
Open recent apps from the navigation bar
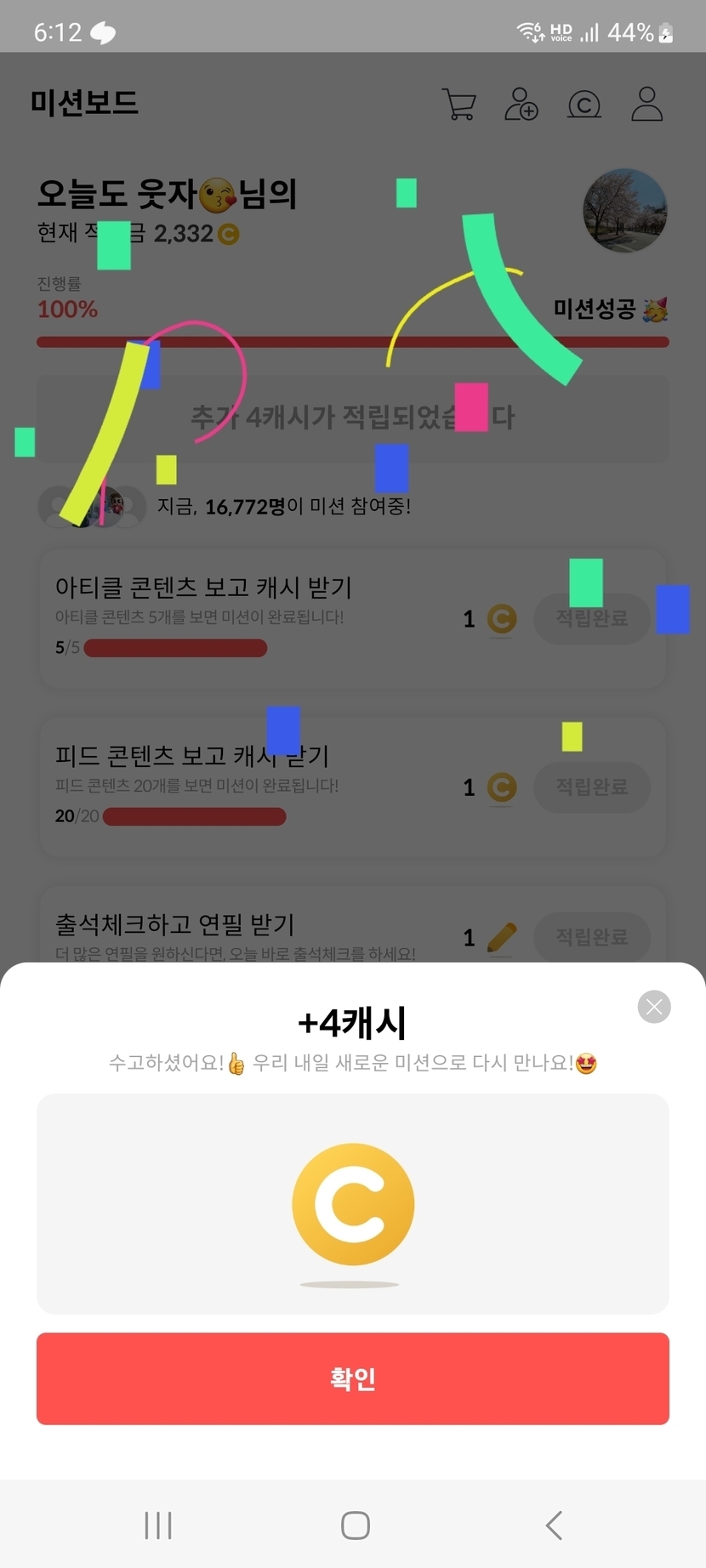[158, 1525]
